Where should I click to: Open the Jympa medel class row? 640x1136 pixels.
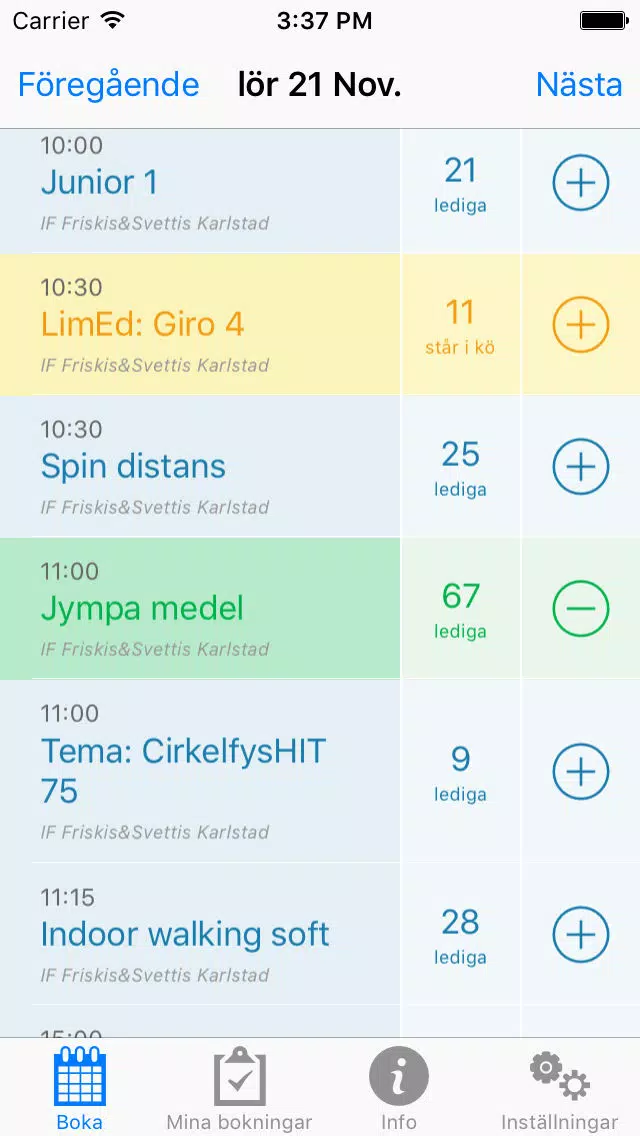tap(200, 609)
